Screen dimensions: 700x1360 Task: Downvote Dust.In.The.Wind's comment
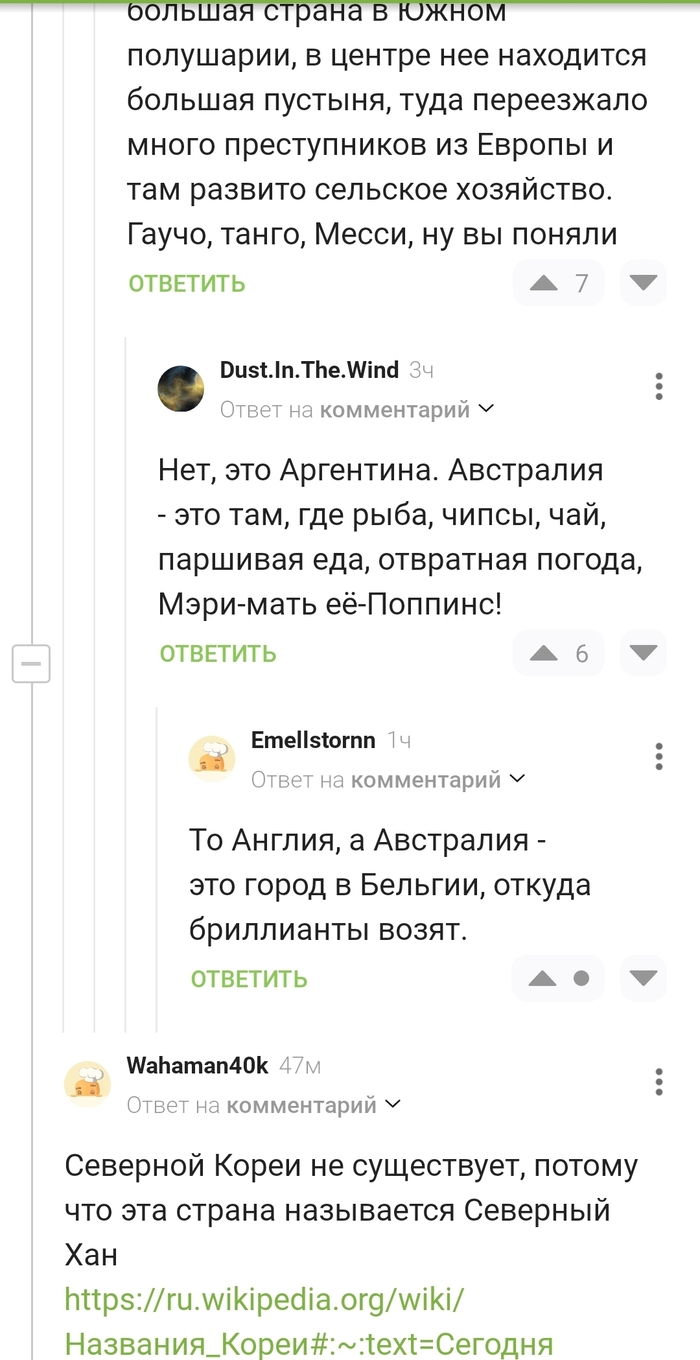tap(642, 654)
